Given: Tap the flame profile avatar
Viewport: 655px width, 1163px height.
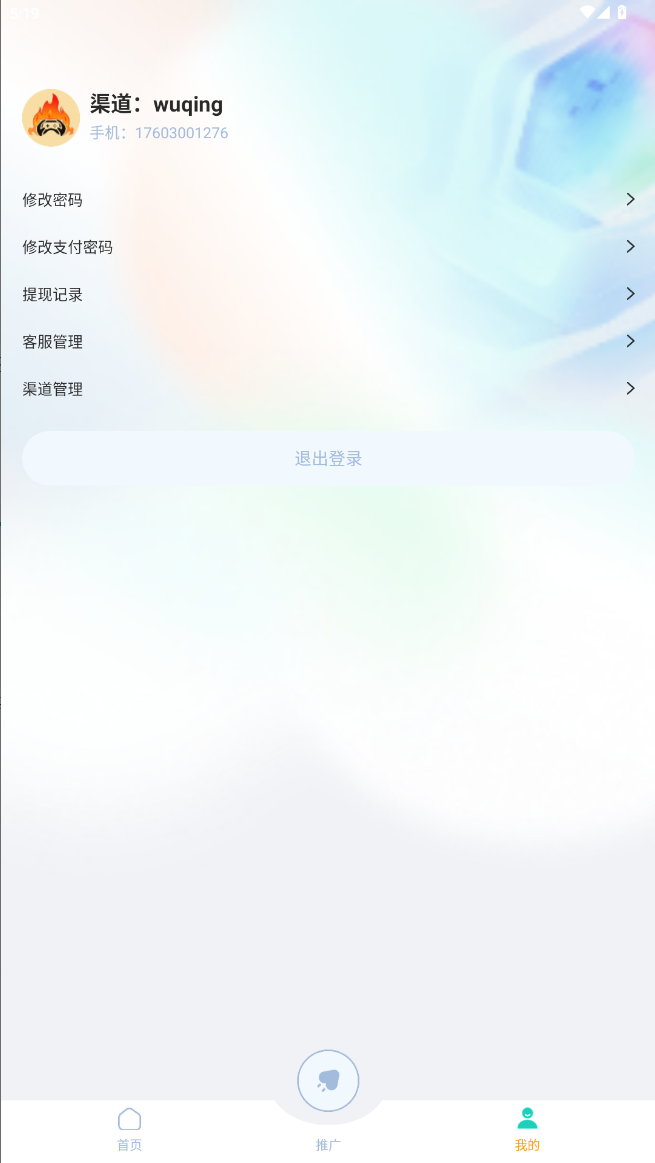Looking at the screenshot, I should 51,118.
